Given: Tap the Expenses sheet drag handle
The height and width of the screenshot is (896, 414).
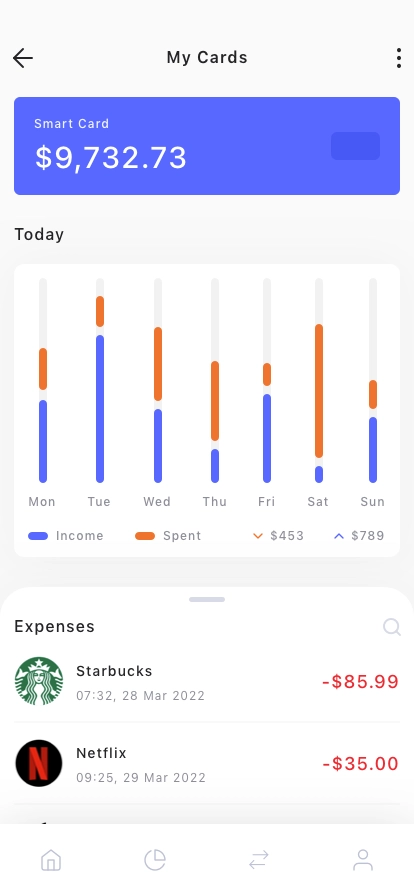Looking at the screenshot, I should (207, 599).
